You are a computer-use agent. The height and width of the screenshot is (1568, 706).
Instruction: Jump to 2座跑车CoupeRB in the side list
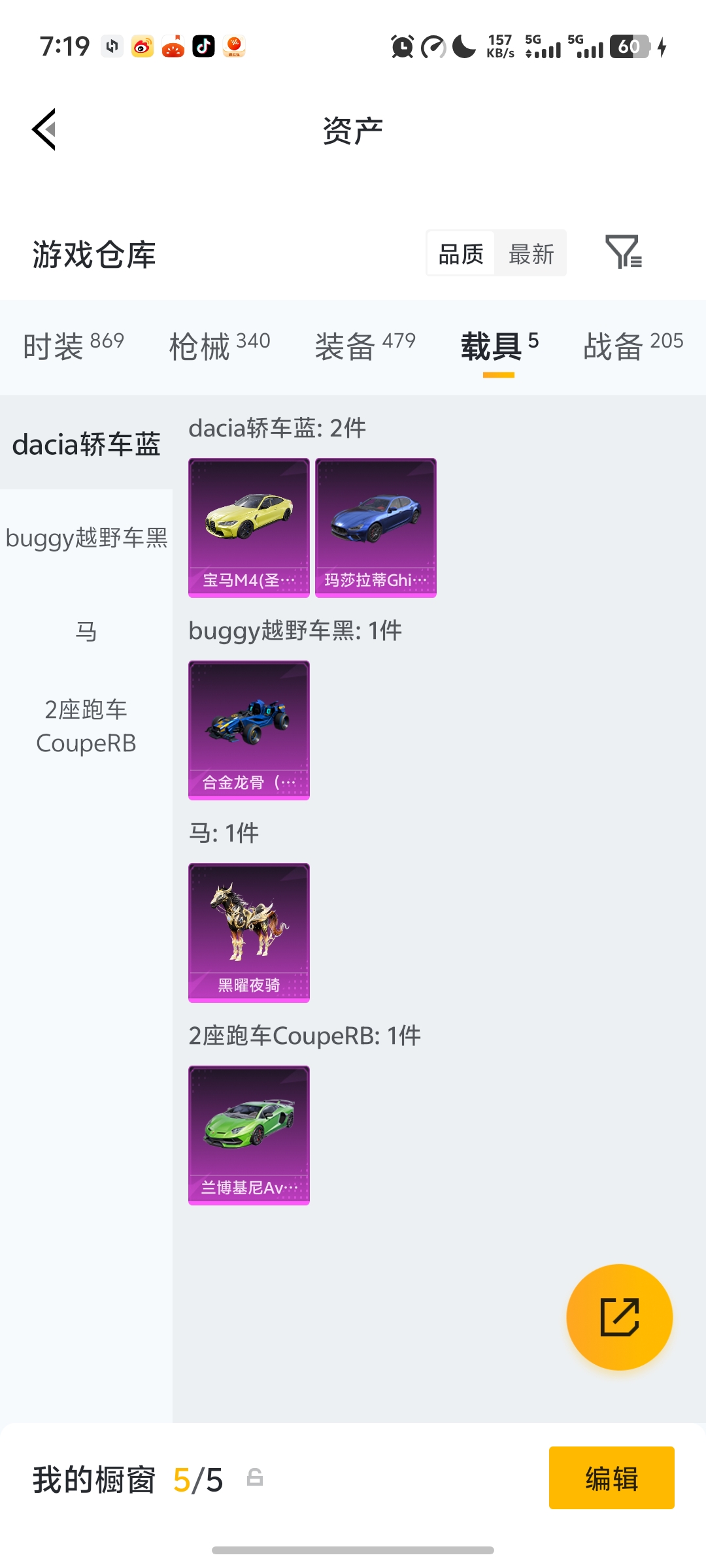tap(86, 726)
